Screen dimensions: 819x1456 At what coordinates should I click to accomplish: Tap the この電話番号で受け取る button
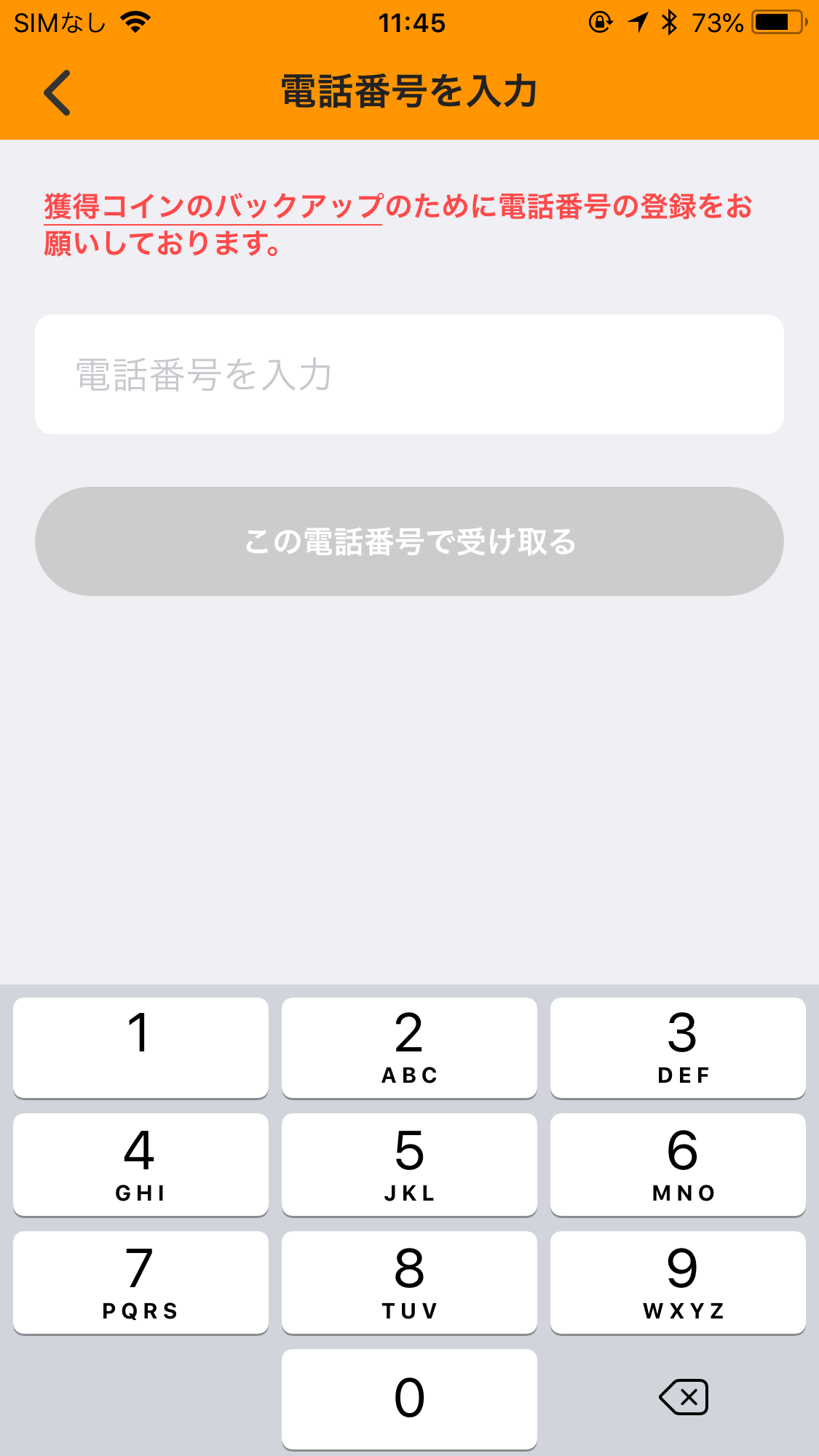(x=409, y=541)
